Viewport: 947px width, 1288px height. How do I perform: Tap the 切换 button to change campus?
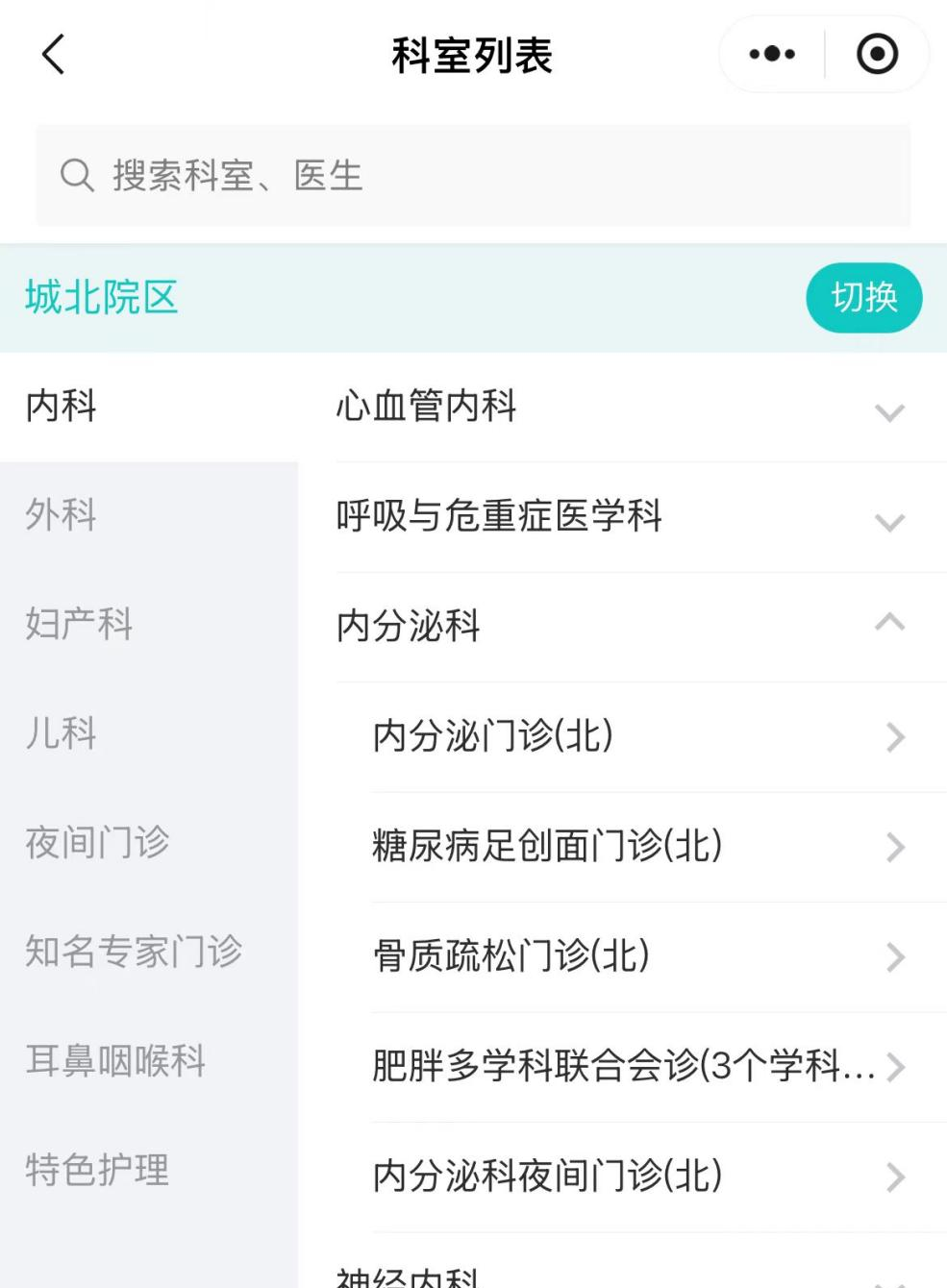[862, 298]
